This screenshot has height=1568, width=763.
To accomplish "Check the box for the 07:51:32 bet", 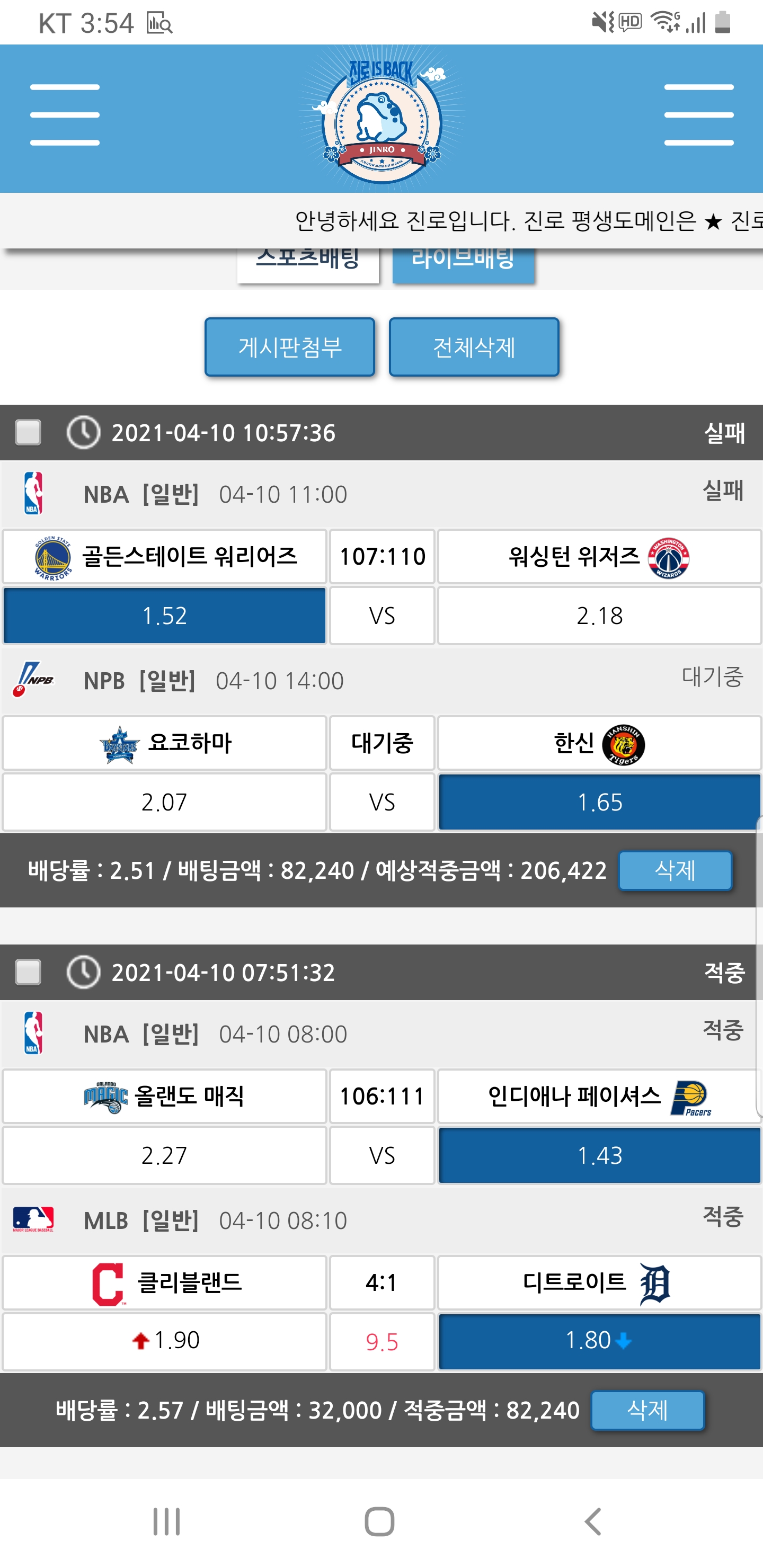I will pyautogui.click(x=28, y=972).
